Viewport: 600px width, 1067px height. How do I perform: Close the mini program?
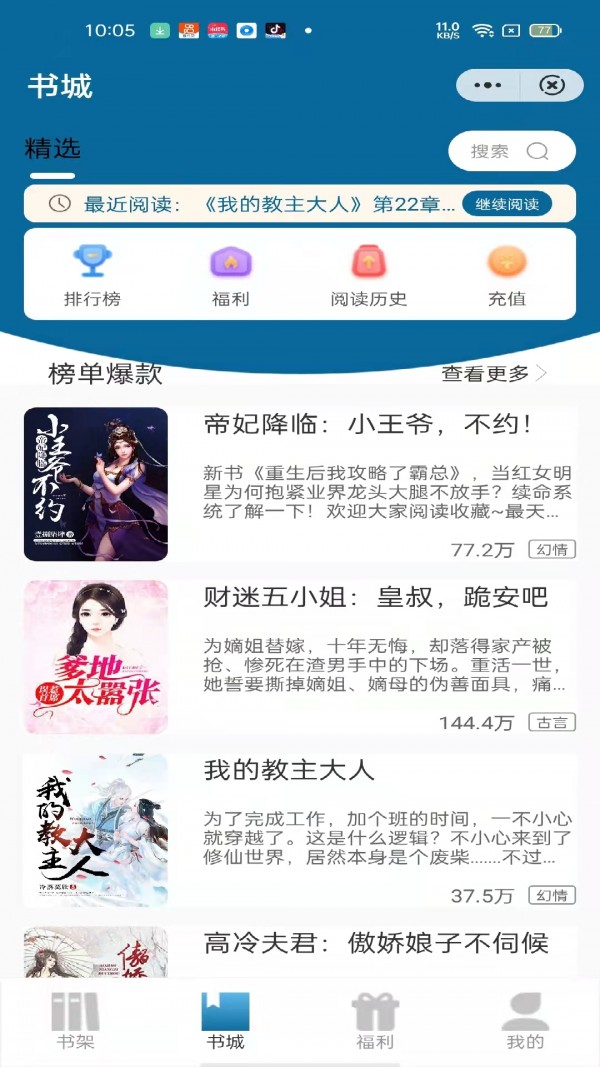click(x=552, y=86)
